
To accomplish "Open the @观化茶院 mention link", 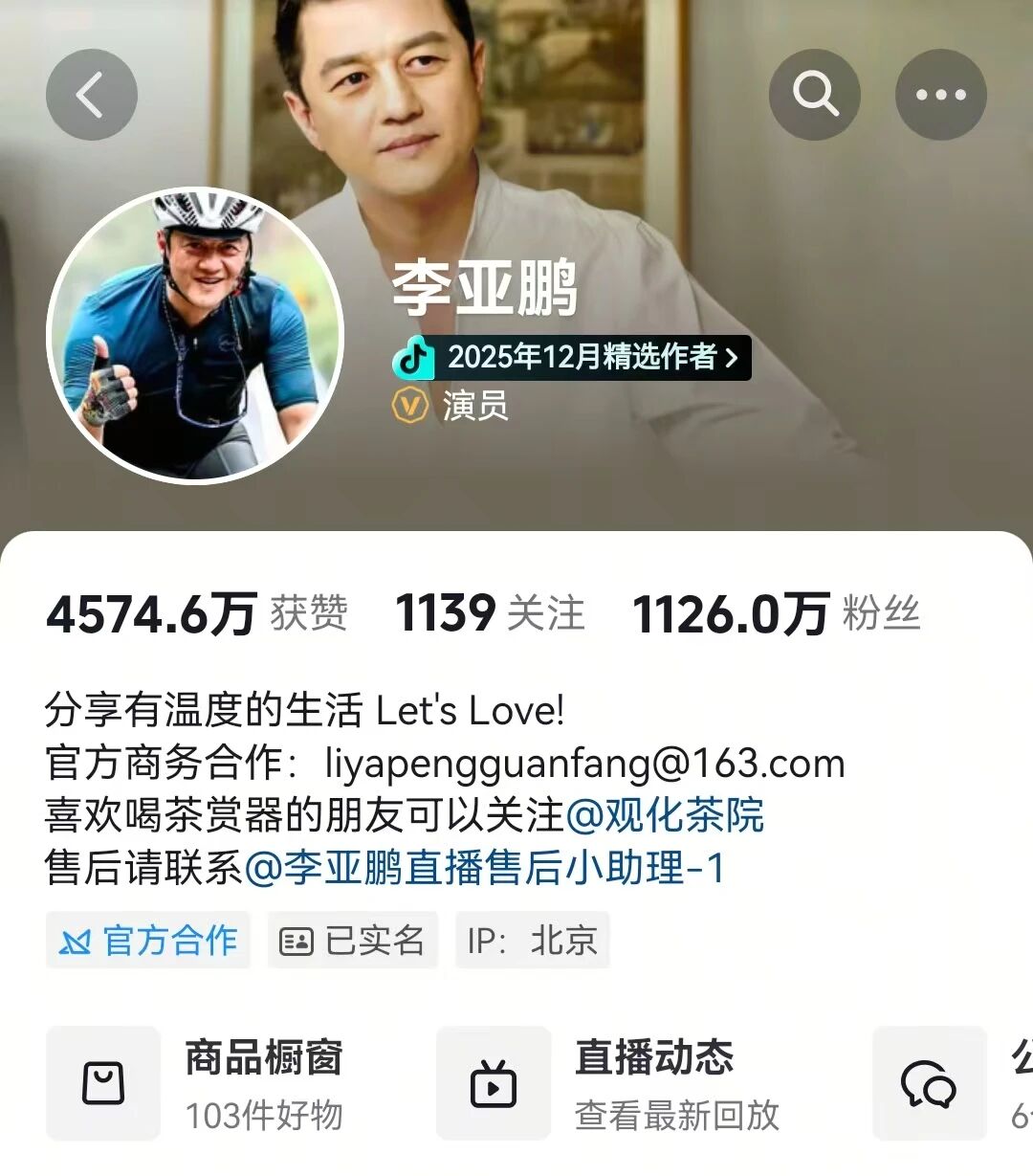I will [665, 815].
